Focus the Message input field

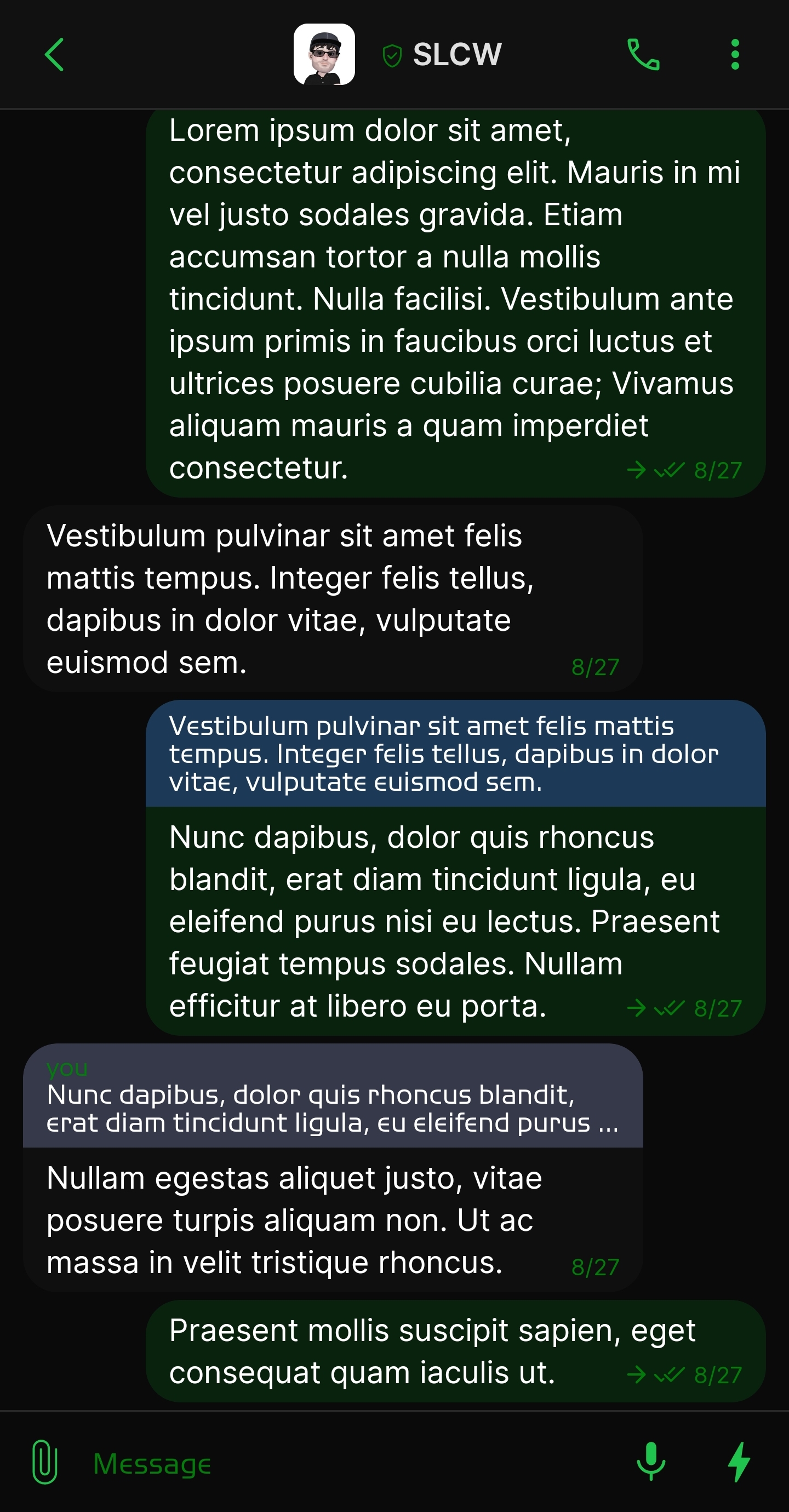pos(352,1463)
